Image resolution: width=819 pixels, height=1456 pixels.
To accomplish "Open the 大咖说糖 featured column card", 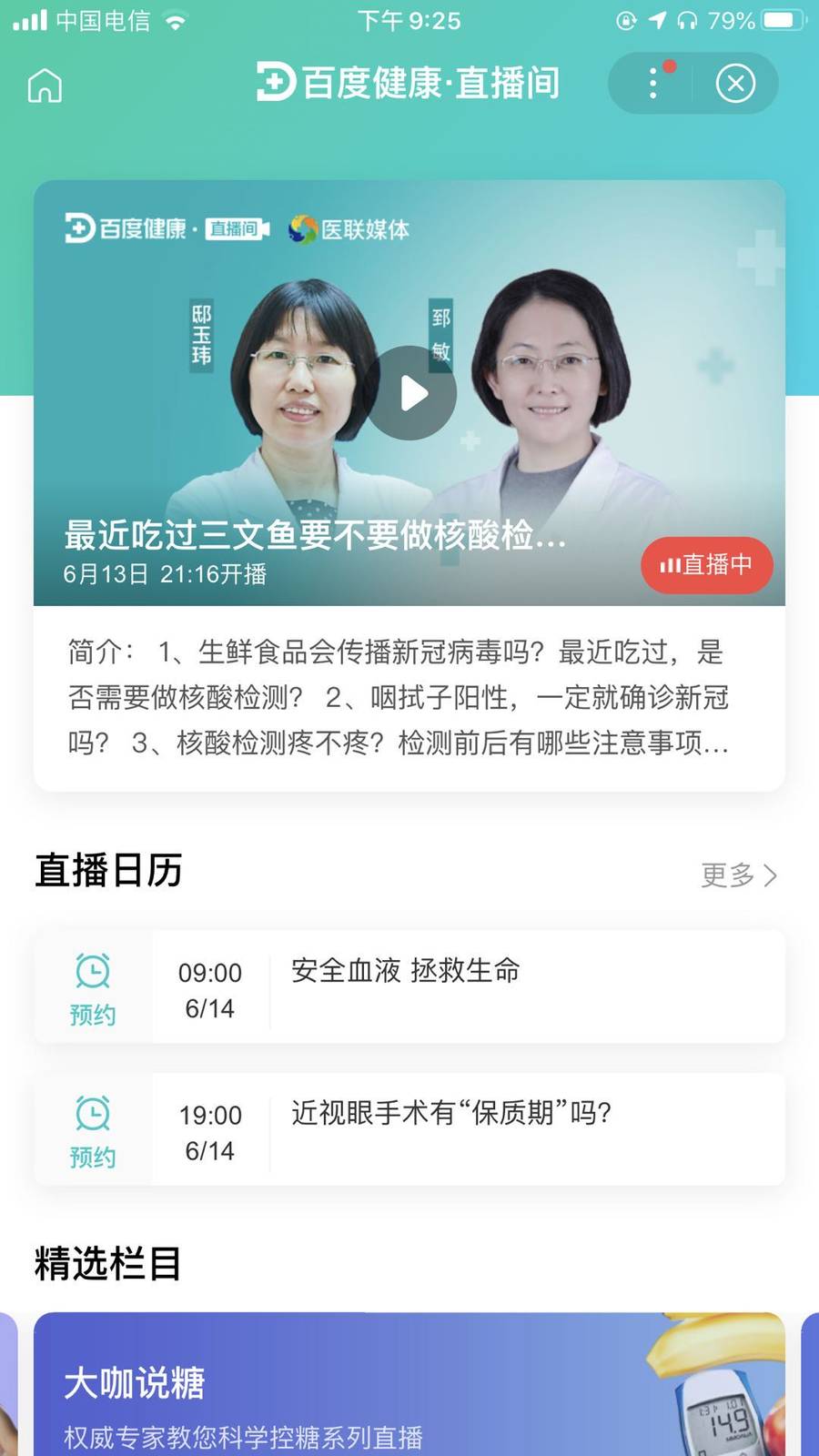I will click(x=409, y=1383).
